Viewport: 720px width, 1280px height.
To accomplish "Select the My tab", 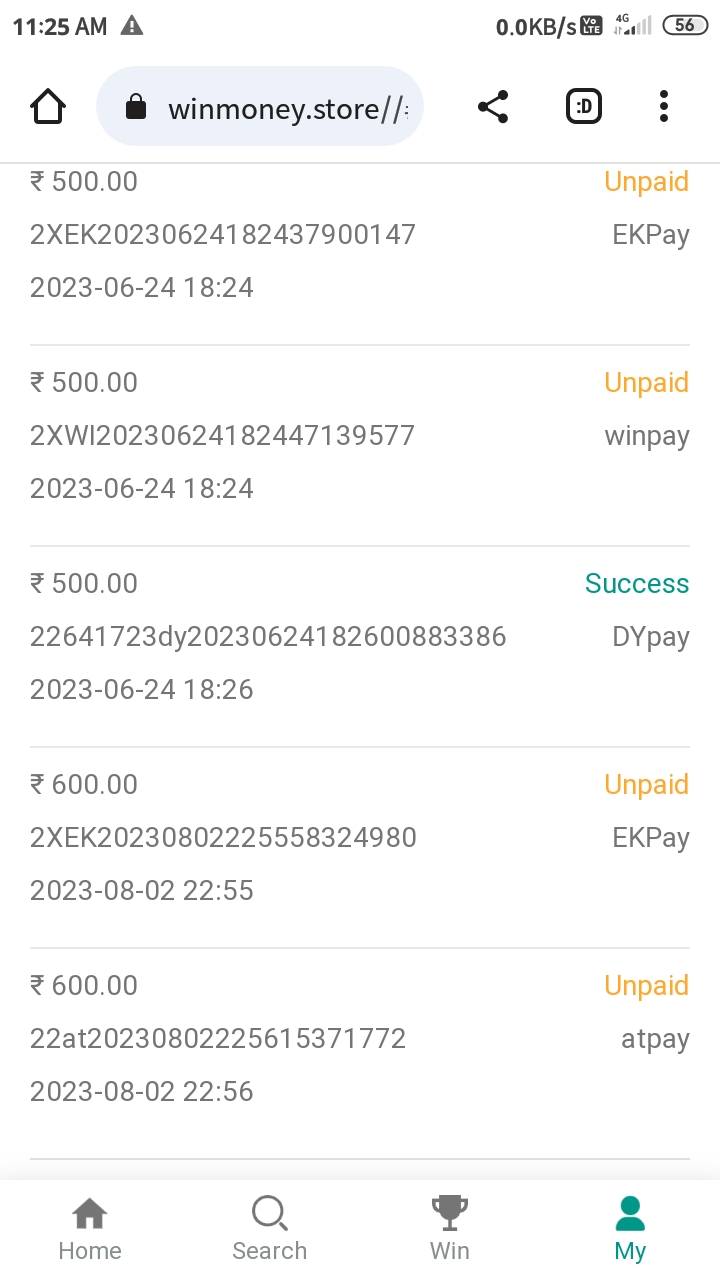I will coord(630,1230).
